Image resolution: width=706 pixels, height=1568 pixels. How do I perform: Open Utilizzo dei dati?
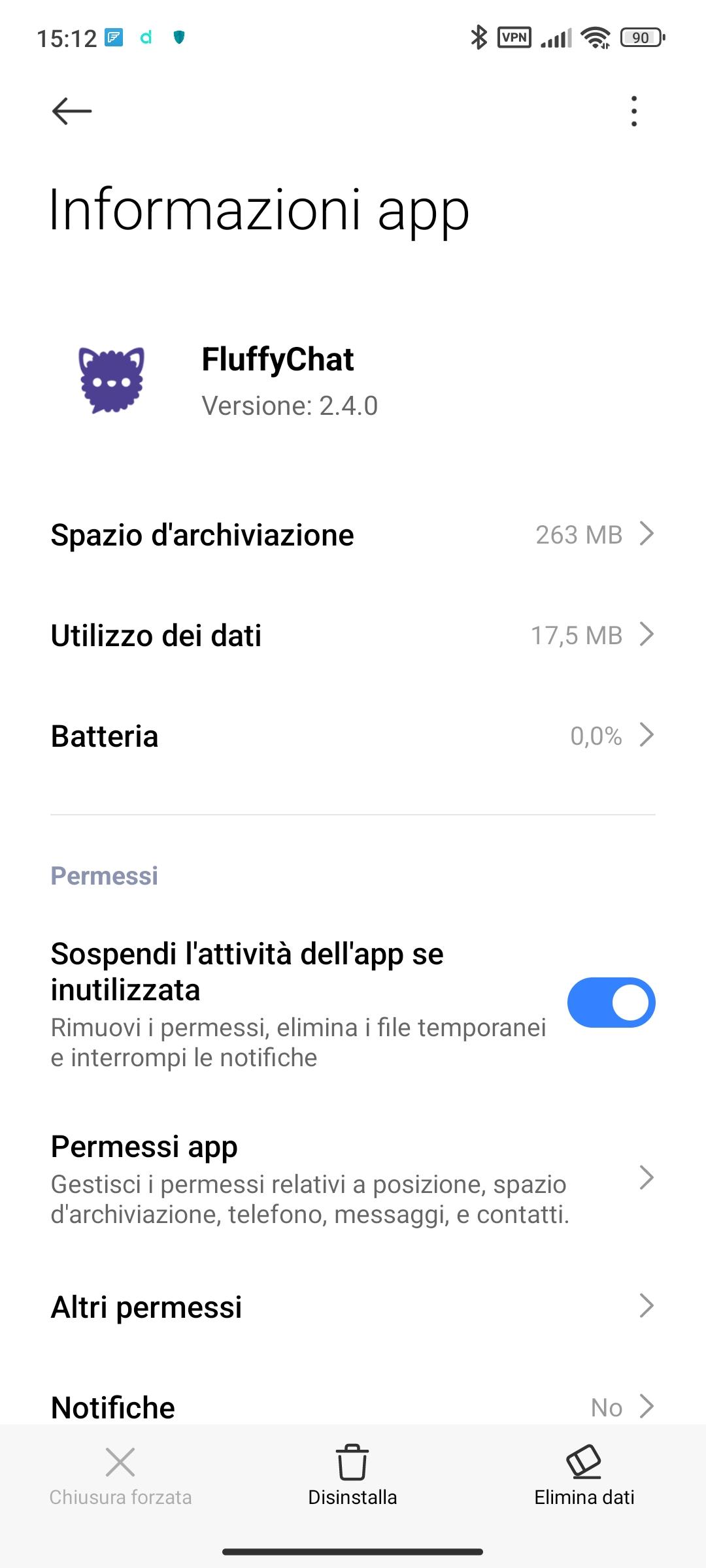[x=353, y=636]
